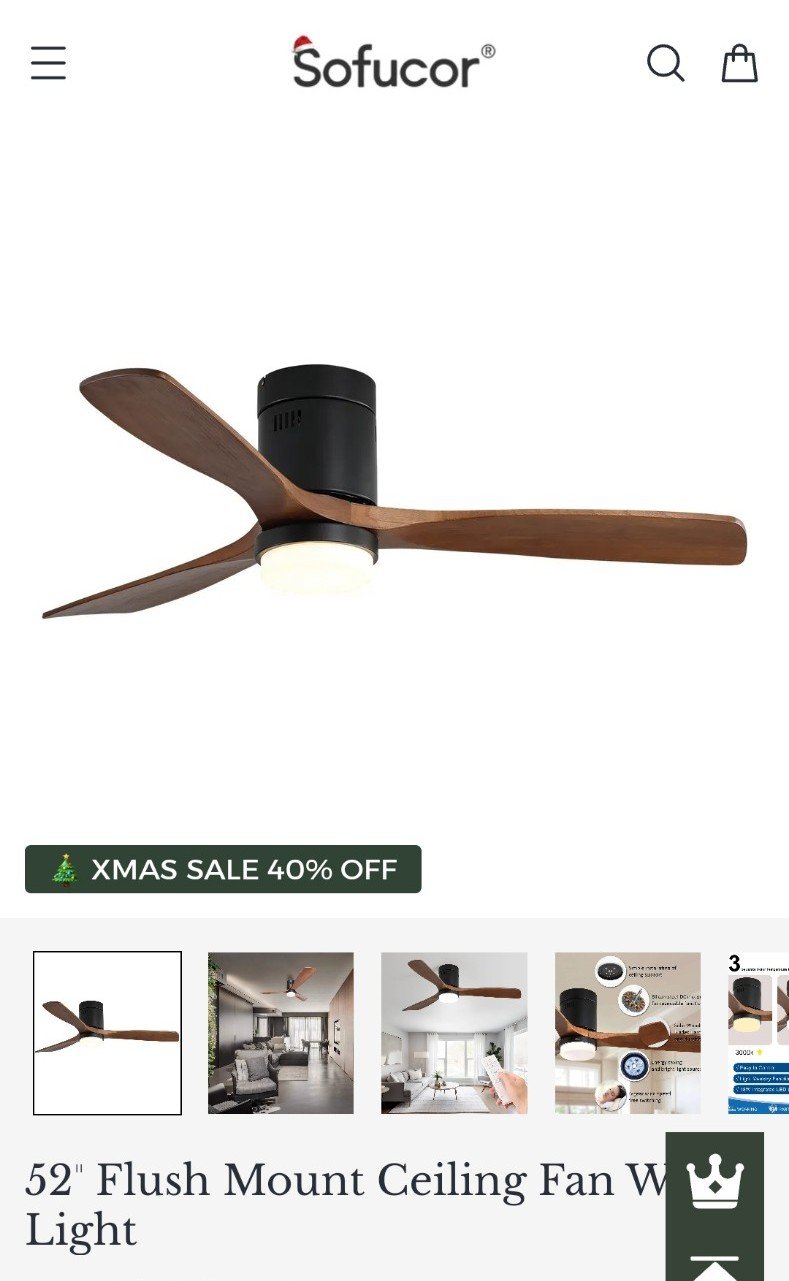Open the hamburger menu
The height and width of the screenshot is (1281, 789).
point(48,63)
